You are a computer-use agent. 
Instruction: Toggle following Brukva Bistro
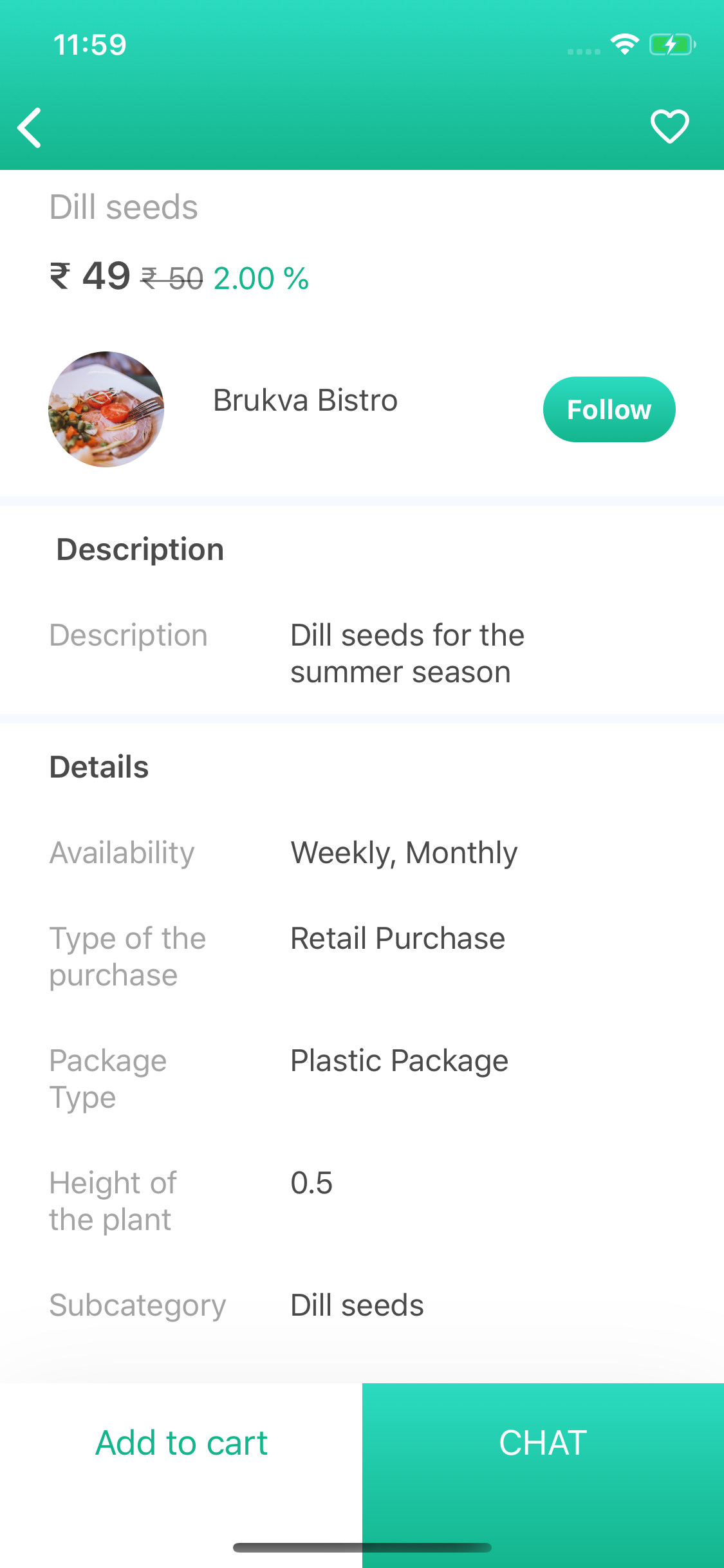coord(609,409)
